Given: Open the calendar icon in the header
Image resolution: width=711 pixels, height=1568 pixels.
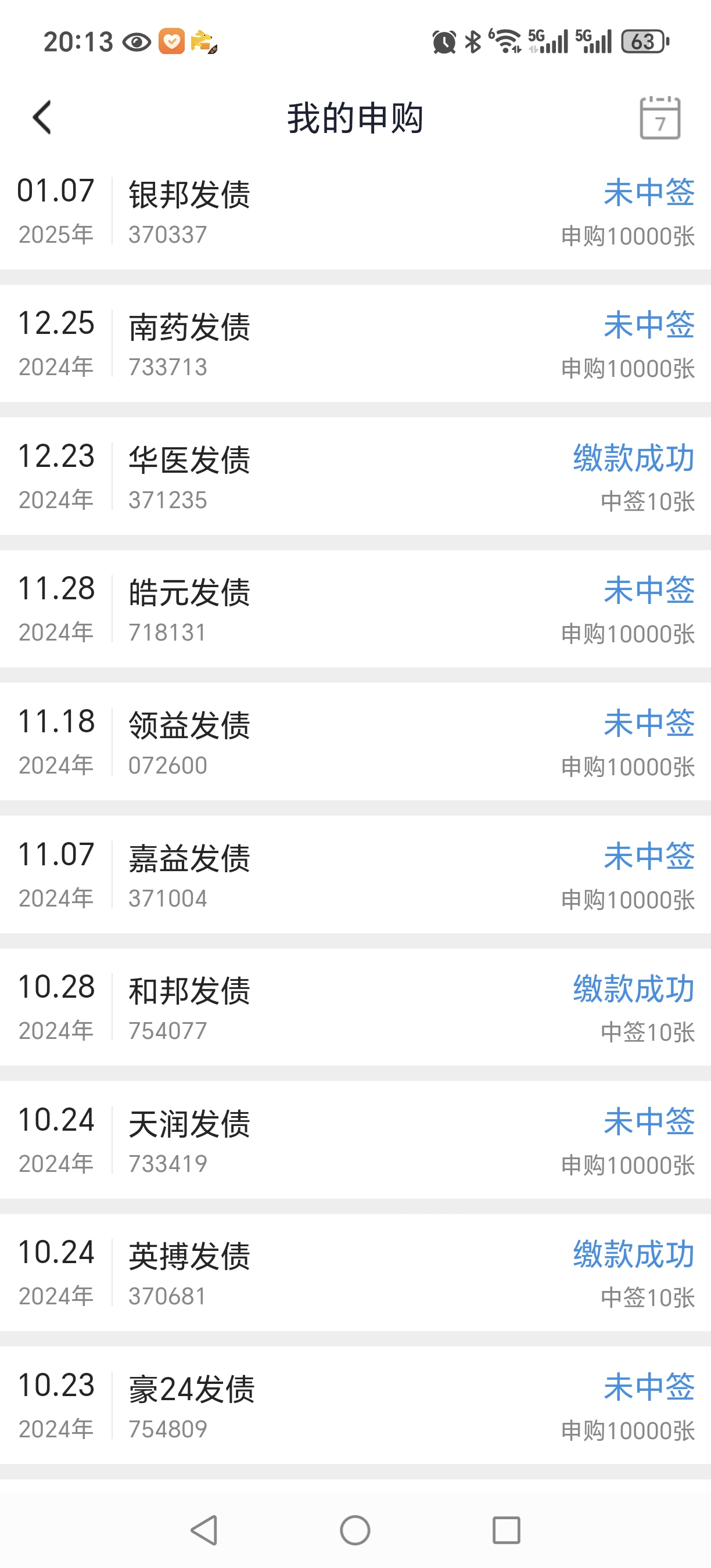Looking at the screenshot, I should tap(660, 117).
